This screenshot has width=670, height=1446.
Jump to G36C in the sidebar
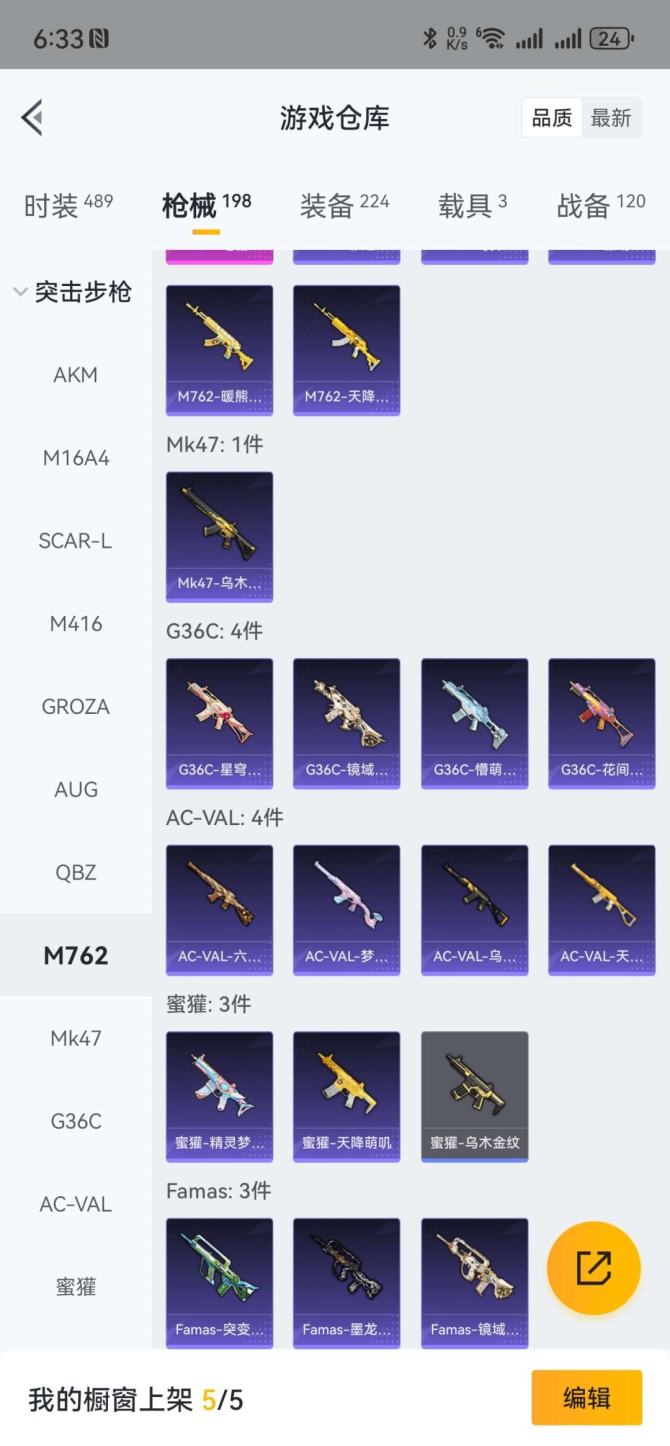coord(76,1121)
